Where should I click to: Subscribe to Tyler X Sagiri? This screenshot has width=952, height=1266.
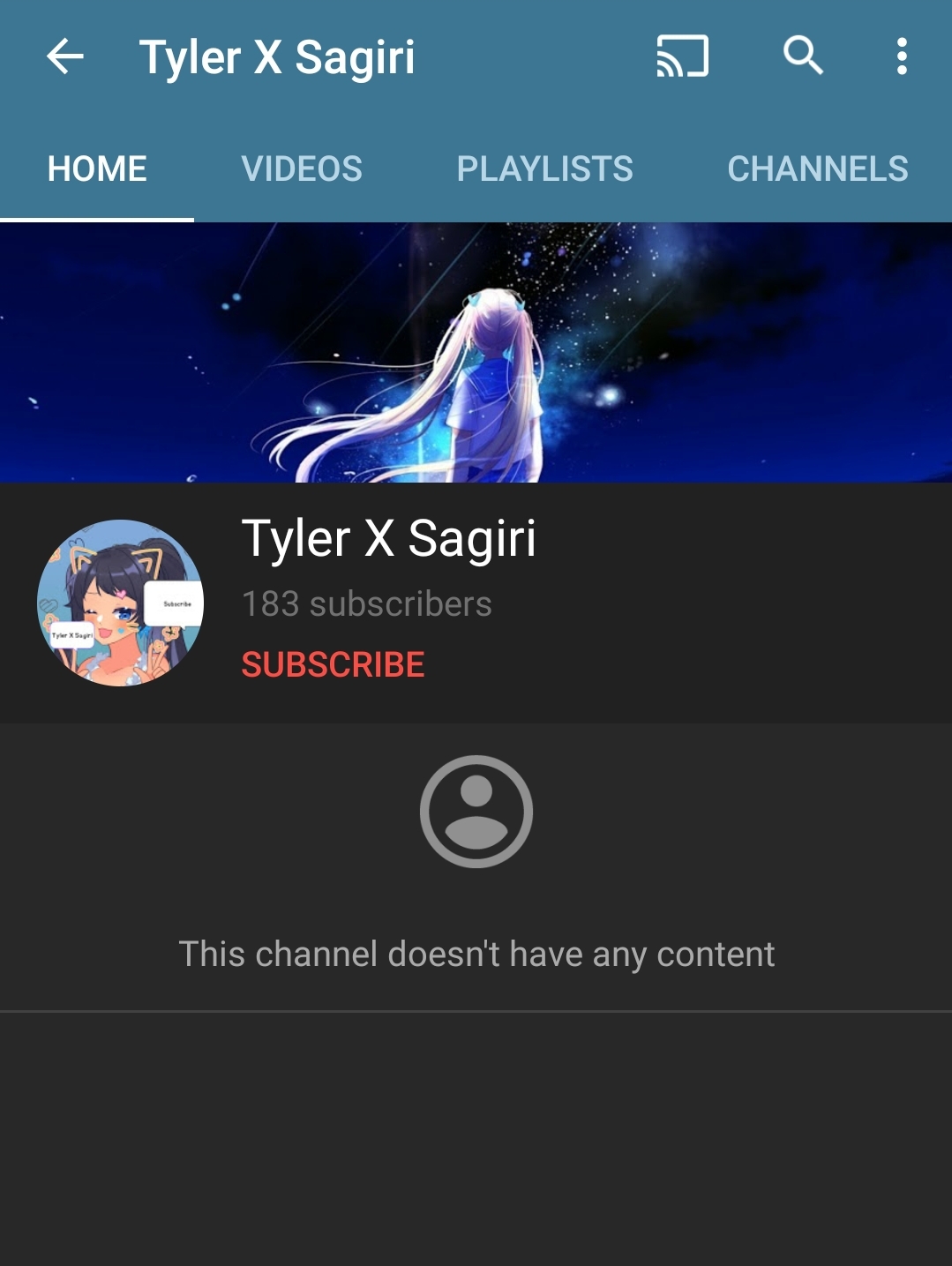click(333, 664)
